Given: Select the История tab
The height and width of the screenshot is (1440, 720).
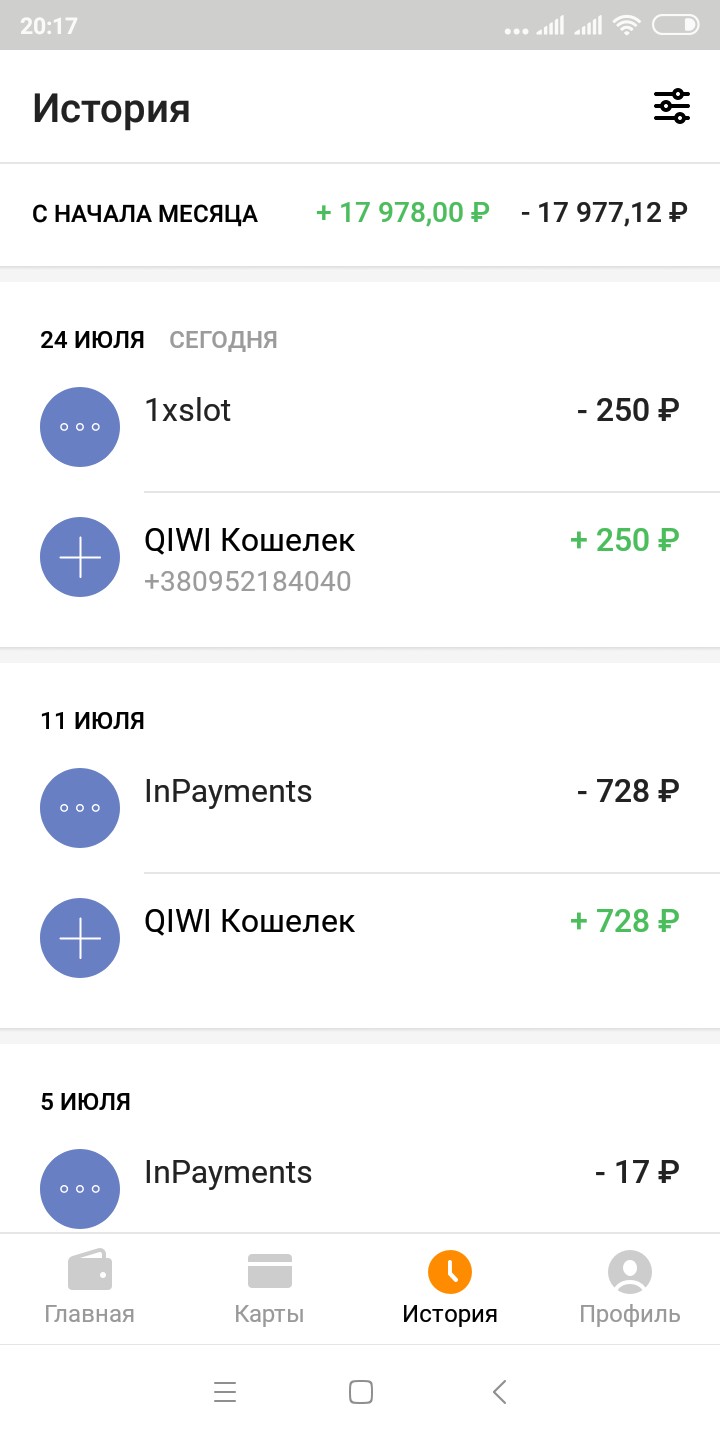Looking at the screenshot, I should [449, 1288].
